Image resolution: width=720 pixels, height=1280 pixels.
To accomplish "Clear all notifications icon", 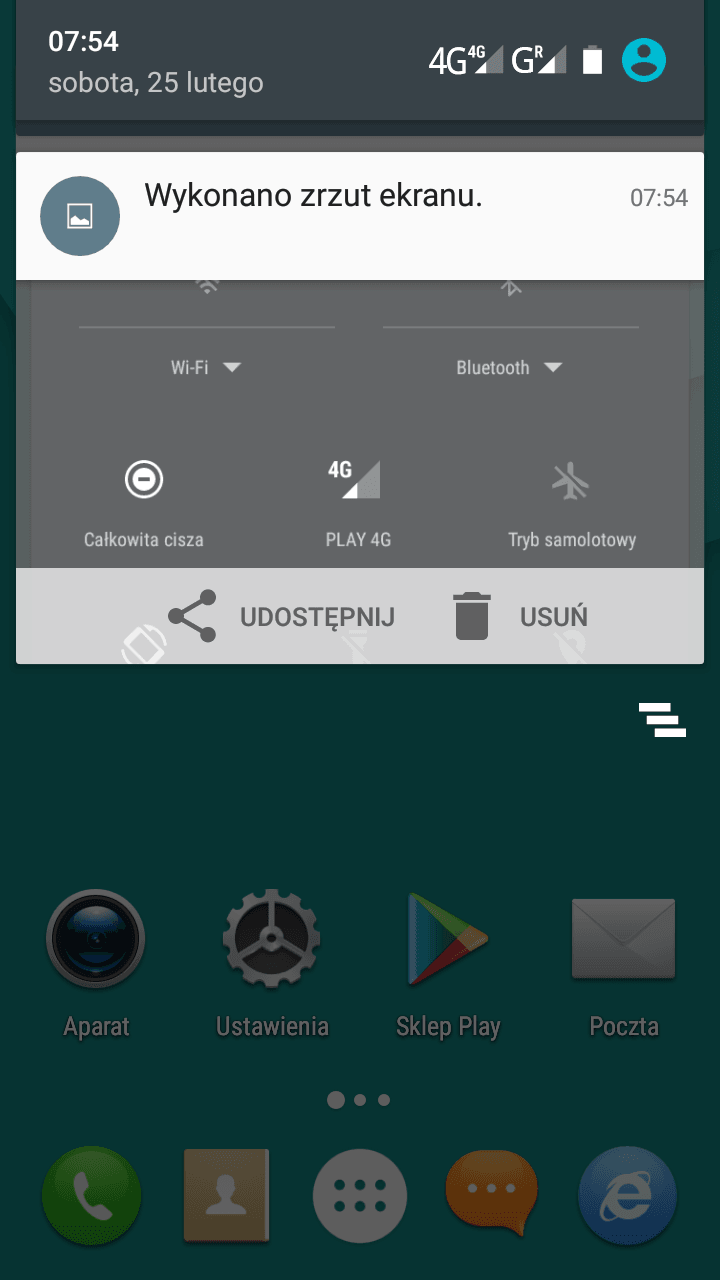I will point(662,720).
